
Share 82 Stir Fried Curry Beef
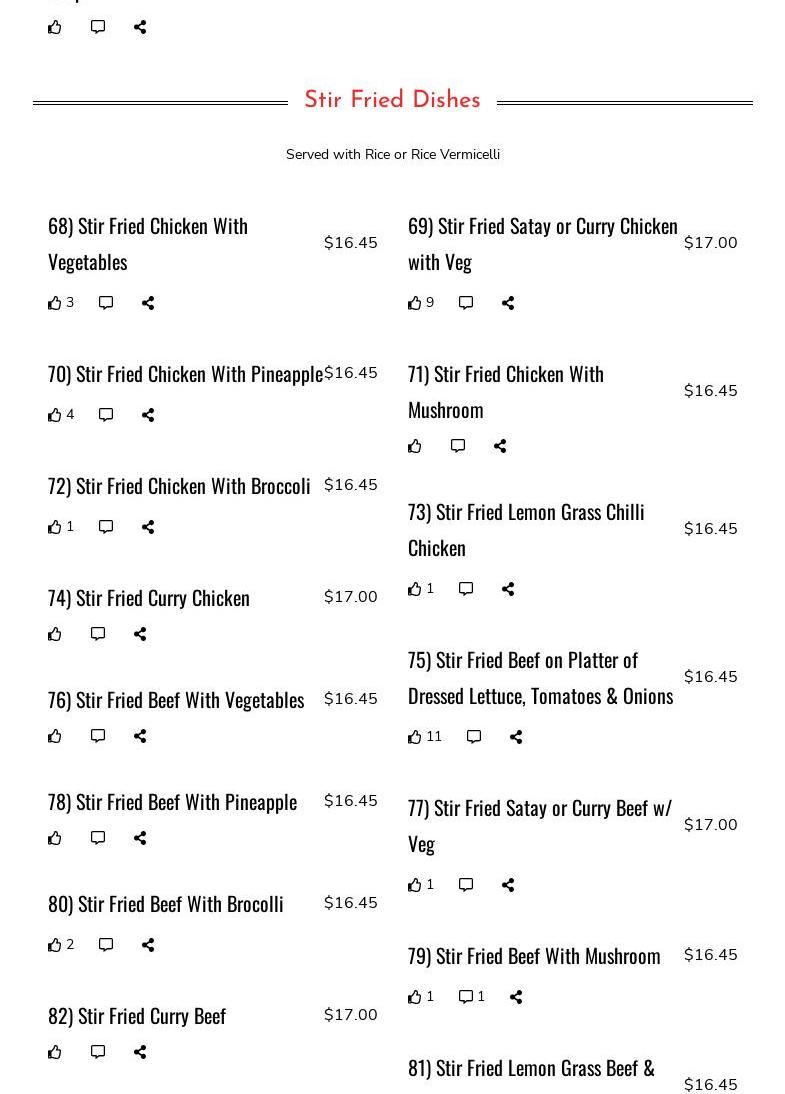coord(140,1052)
